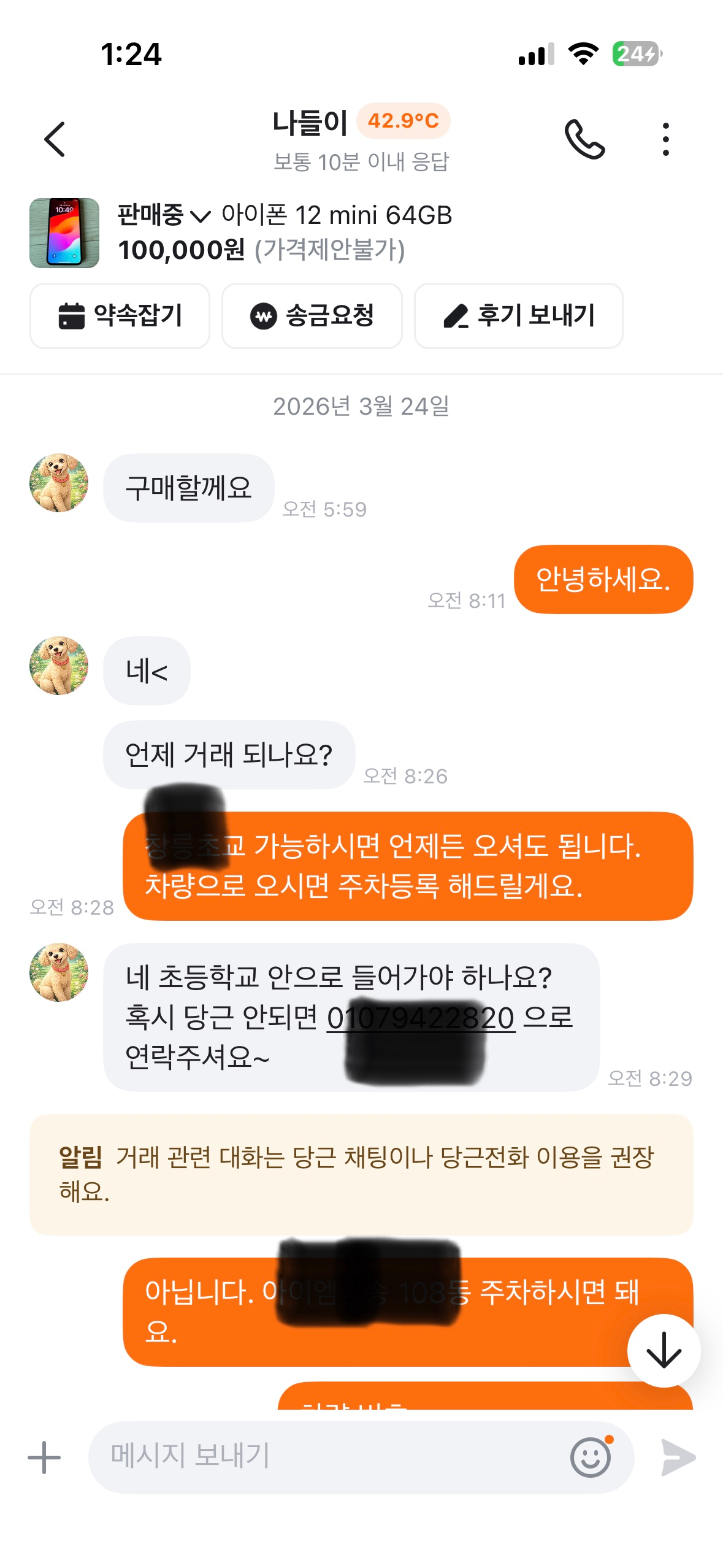Open the emoticon picker smiley

coord(591,1457)
